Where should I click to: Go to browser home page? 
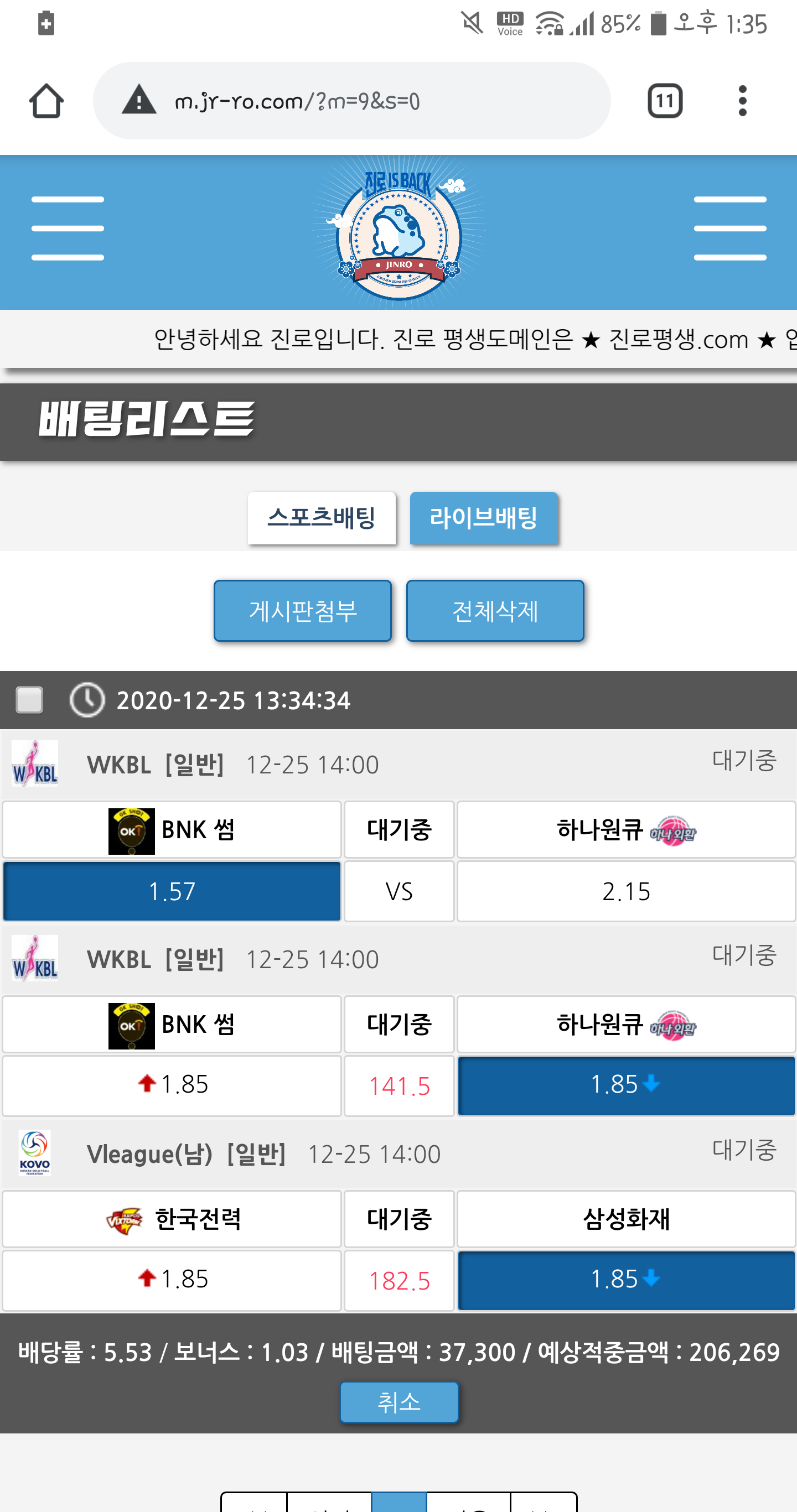point(46,101)
